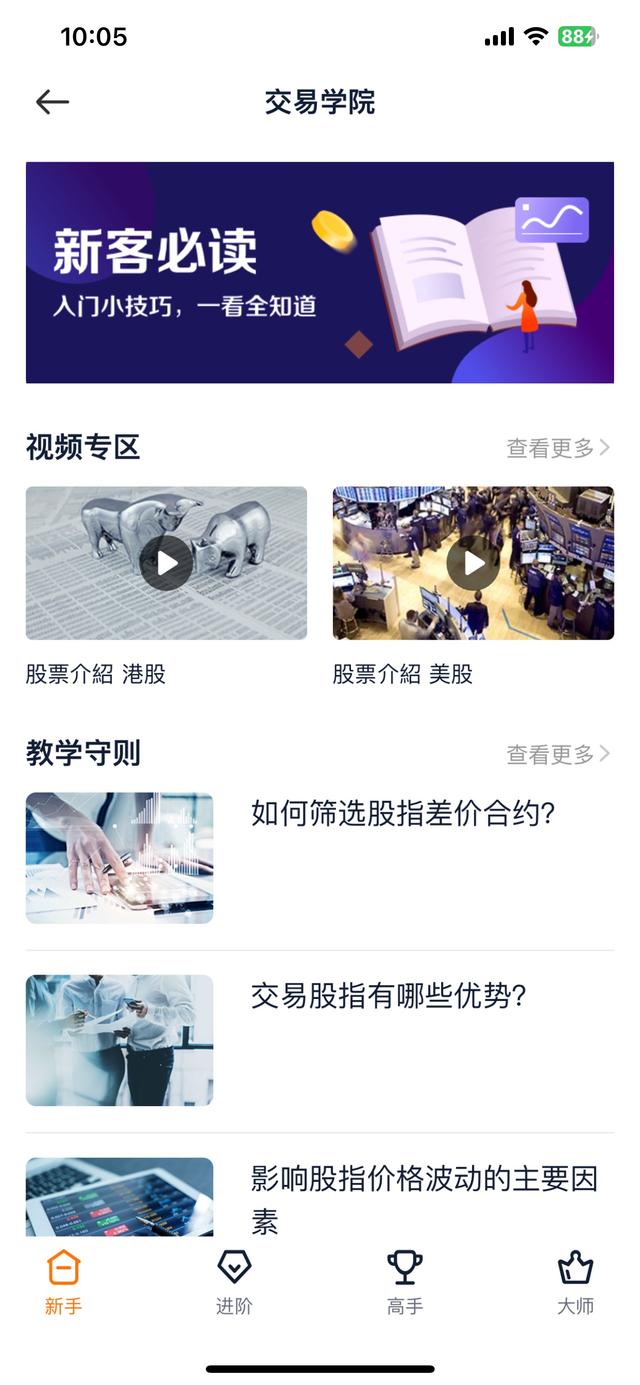
Task: Switch to the 进阶 tab
Action: [x=234, y=1283]
